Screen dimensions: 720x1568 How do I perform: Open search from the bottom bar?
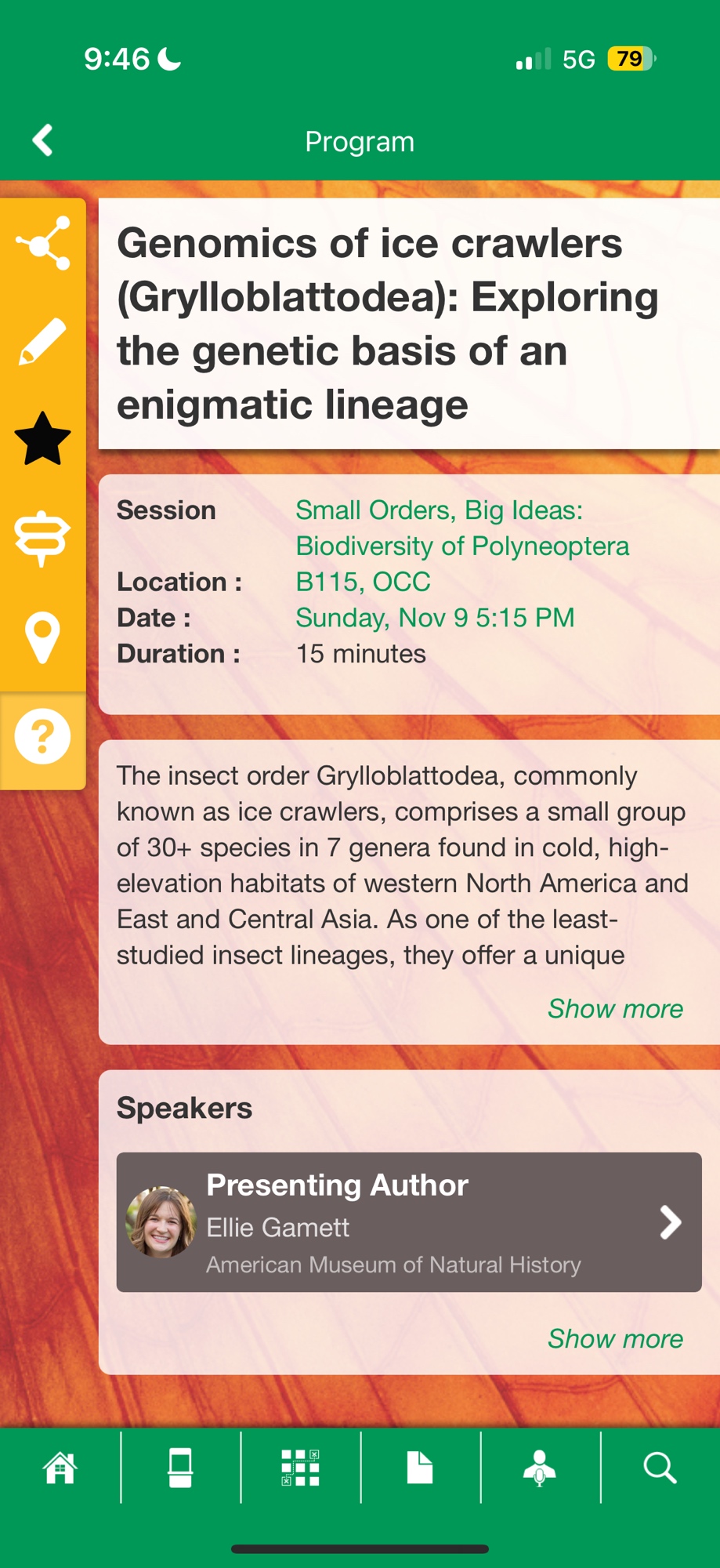pyautogui.click(x=660, y=1468)
